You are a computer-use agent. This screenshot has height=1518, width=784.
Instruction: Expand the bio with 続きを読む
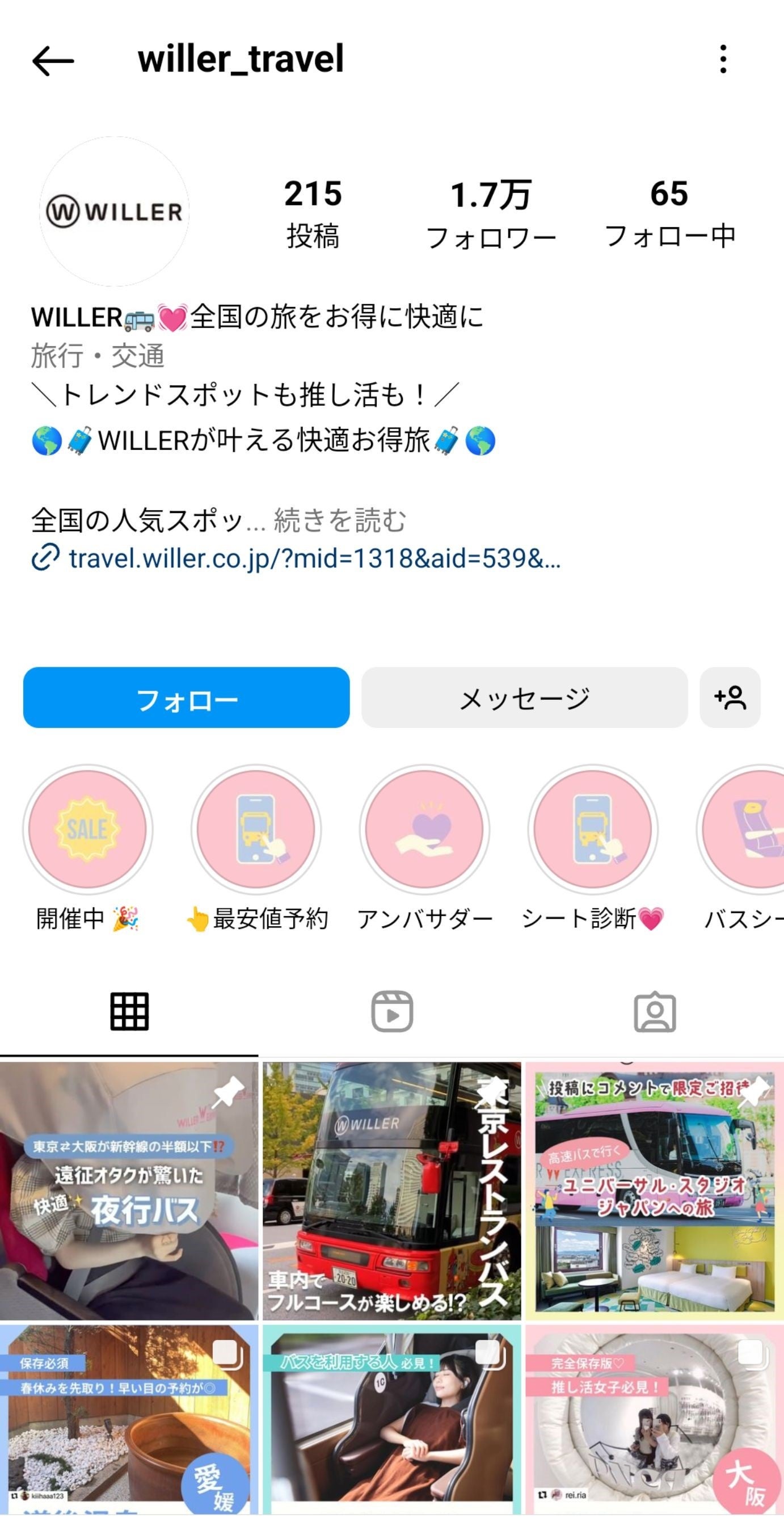point(340,520)
